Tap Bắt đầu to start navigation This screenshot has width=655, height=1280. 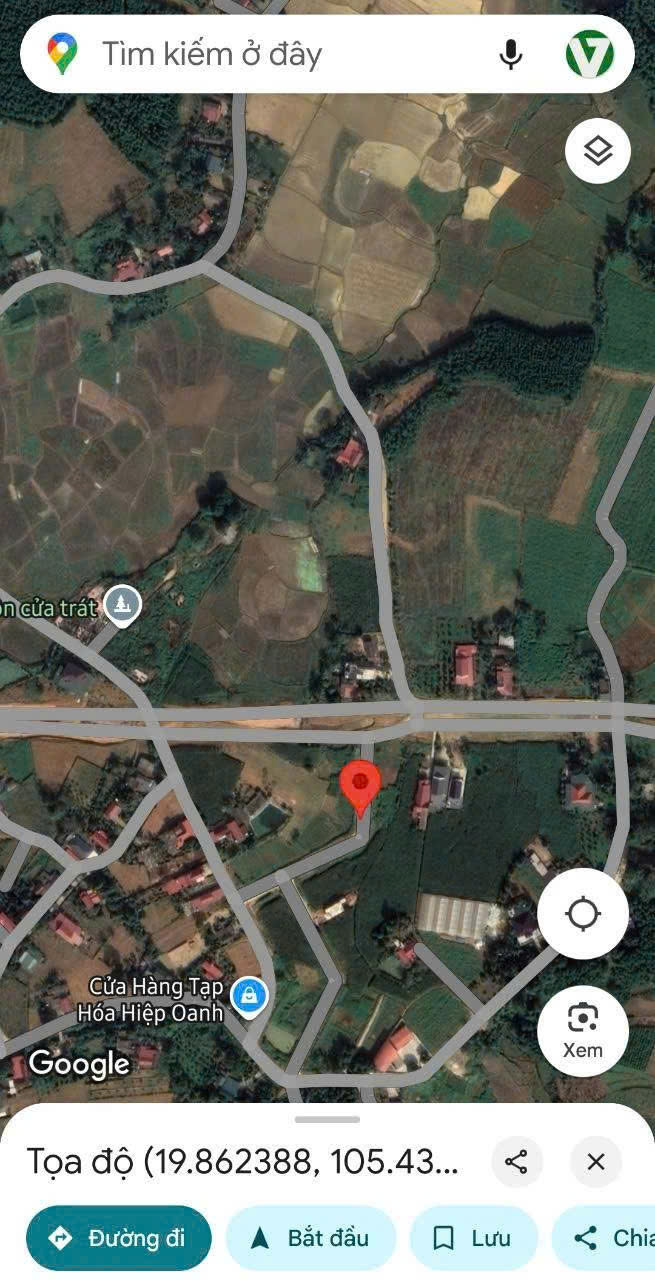311,1238
